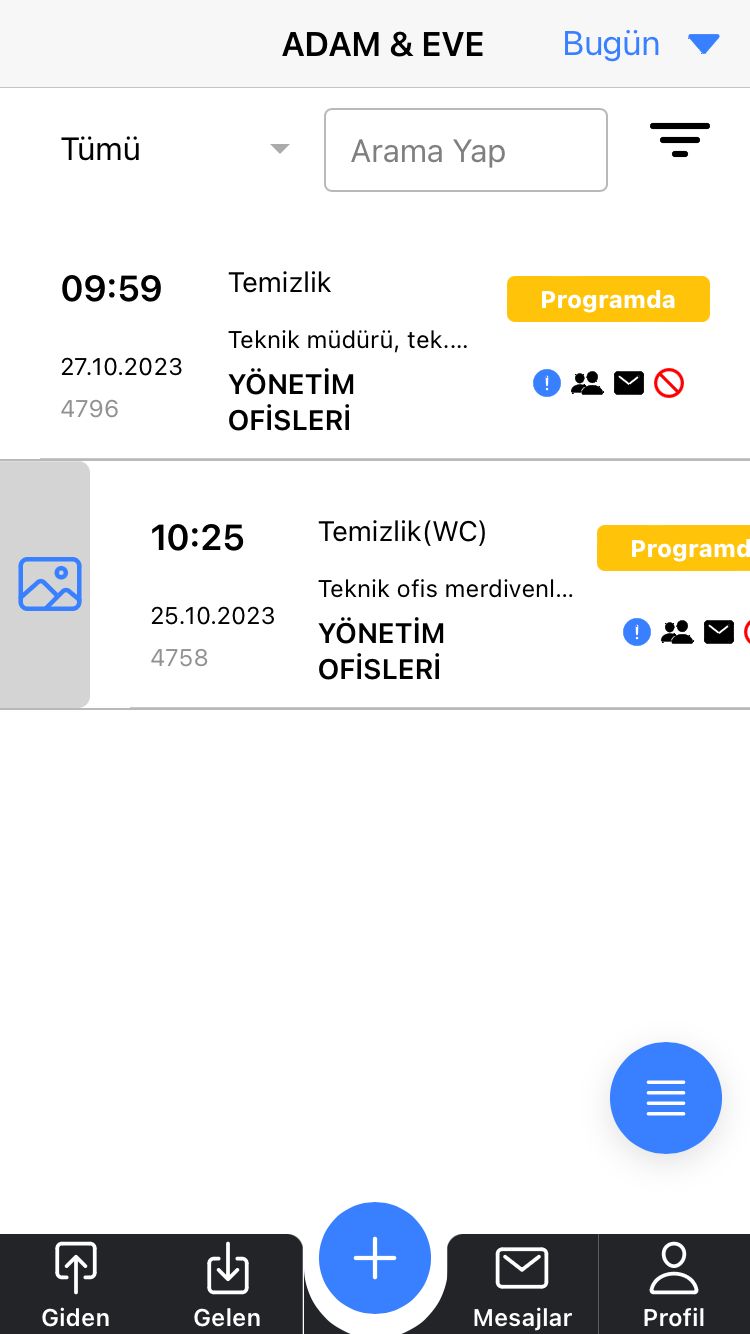
Task: Go to the Mesajlar tab
Action: coord(522,1285)
